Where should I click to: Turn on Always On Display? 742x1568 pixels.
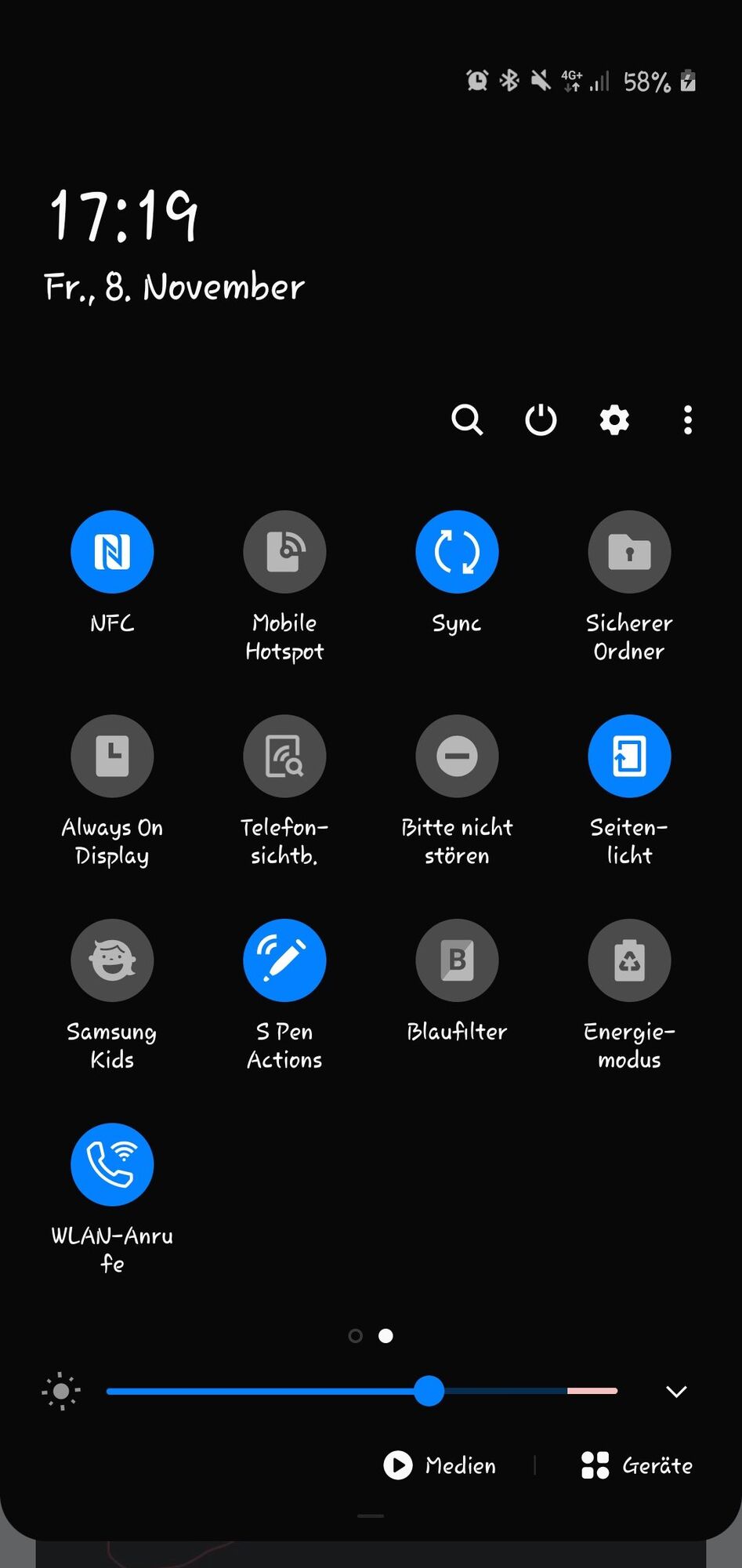click(112, 756)
